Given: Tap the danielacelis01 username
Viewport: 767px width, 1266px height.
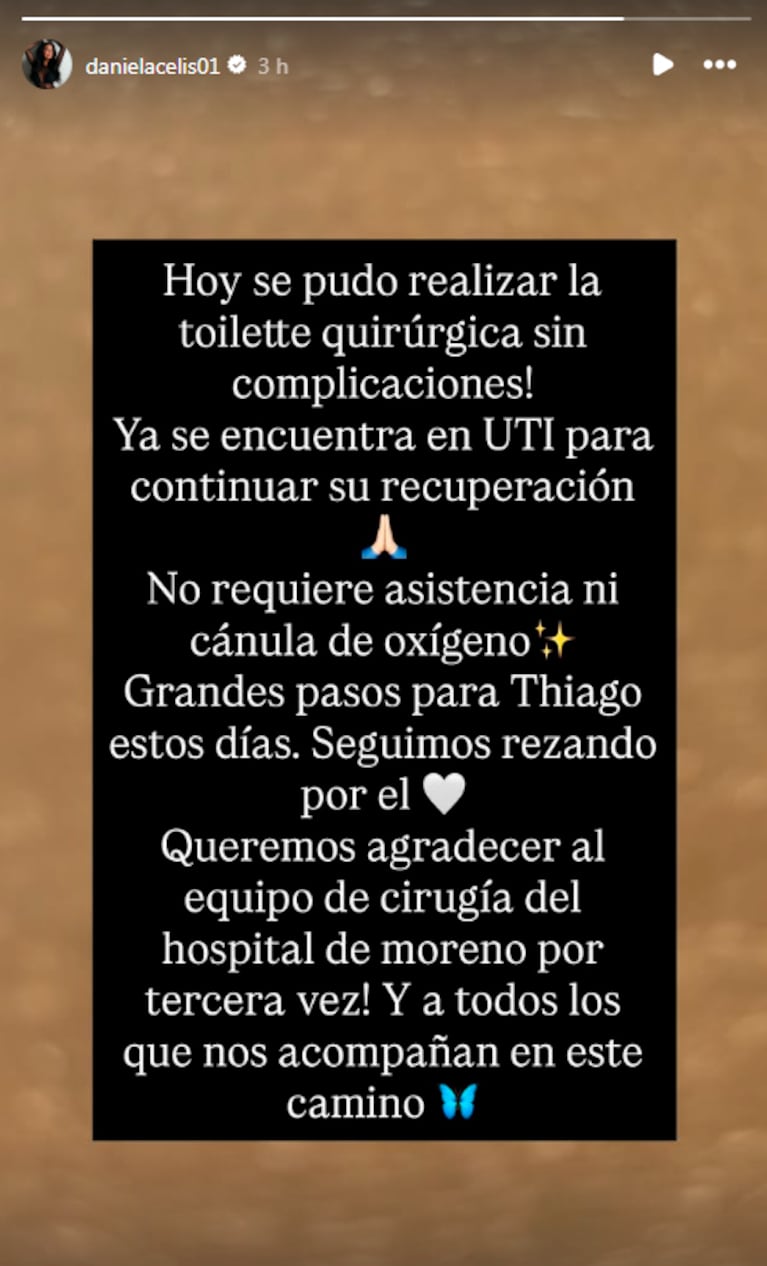Looking at the screenshot, I should coord(153,66).
